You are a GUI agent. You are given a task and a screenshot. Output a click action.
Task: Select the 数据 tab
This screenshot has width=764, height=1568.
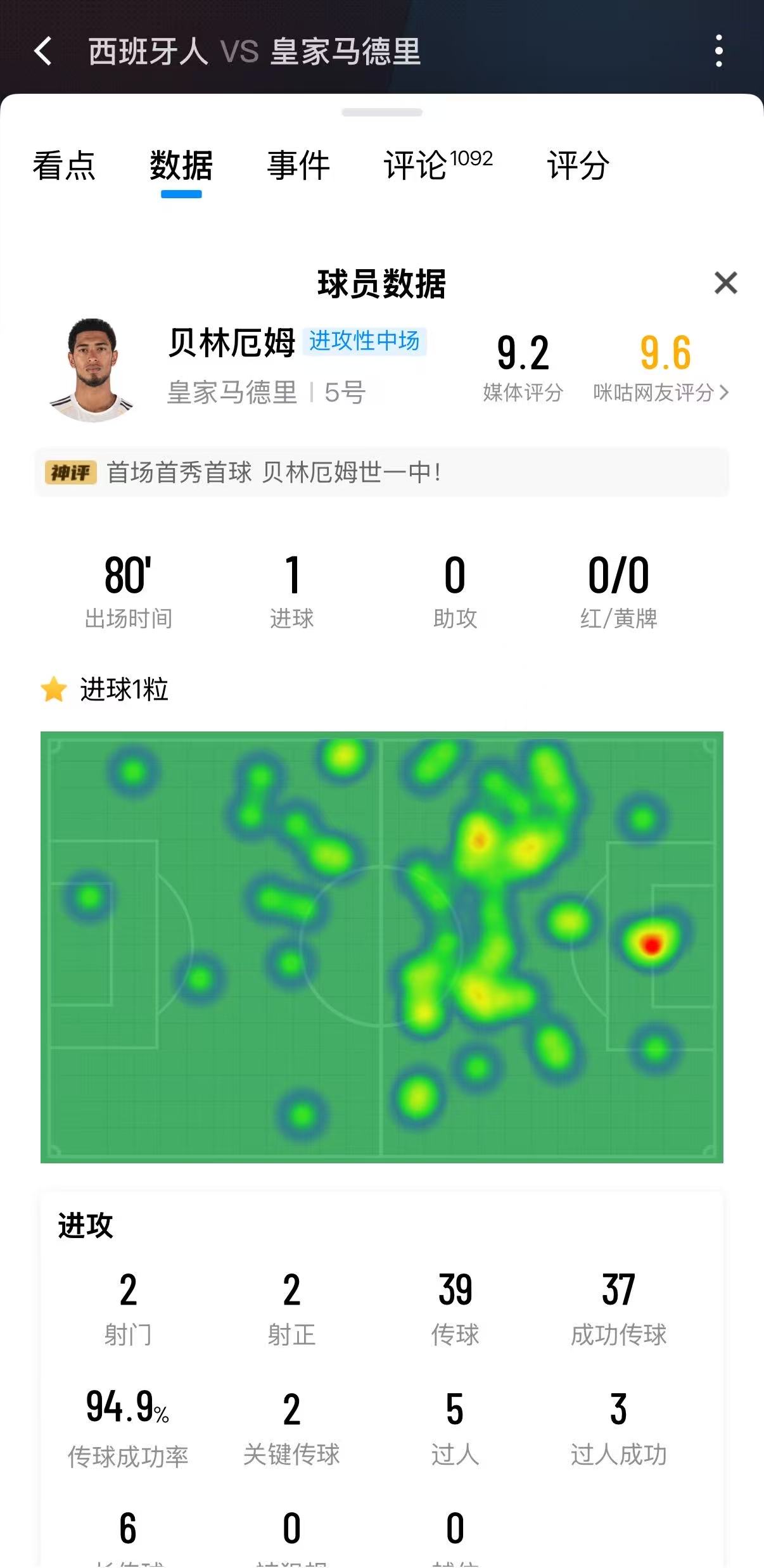181,166
